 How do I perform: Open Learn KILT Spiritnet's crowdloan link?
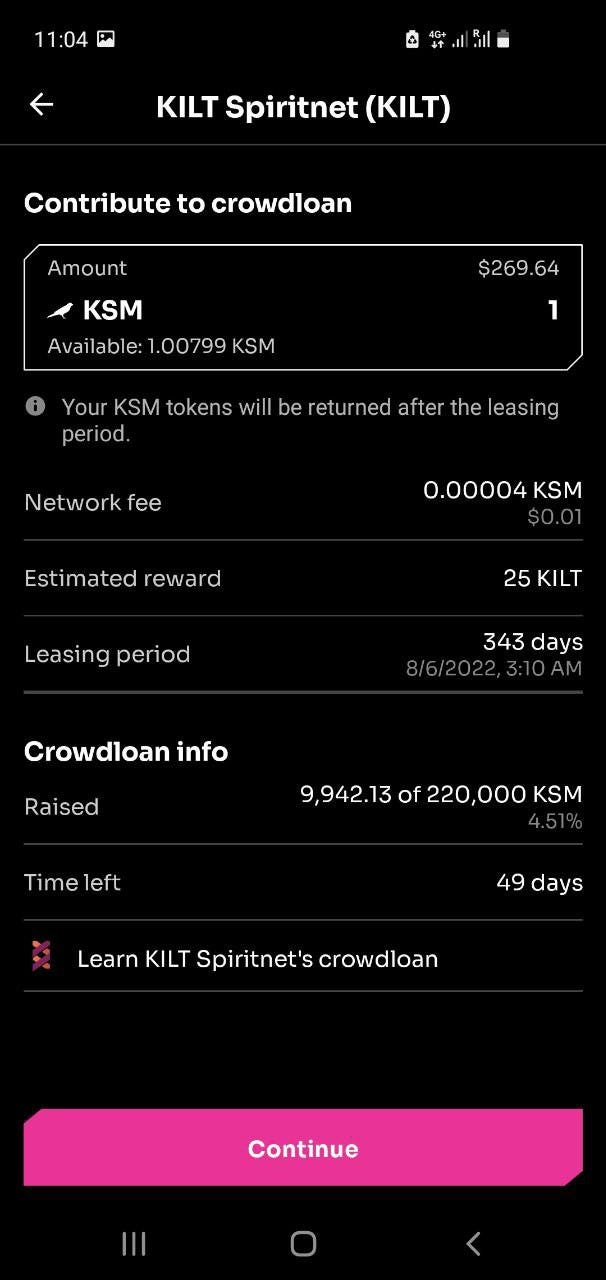pyautogui.click(x=257, y=958)
